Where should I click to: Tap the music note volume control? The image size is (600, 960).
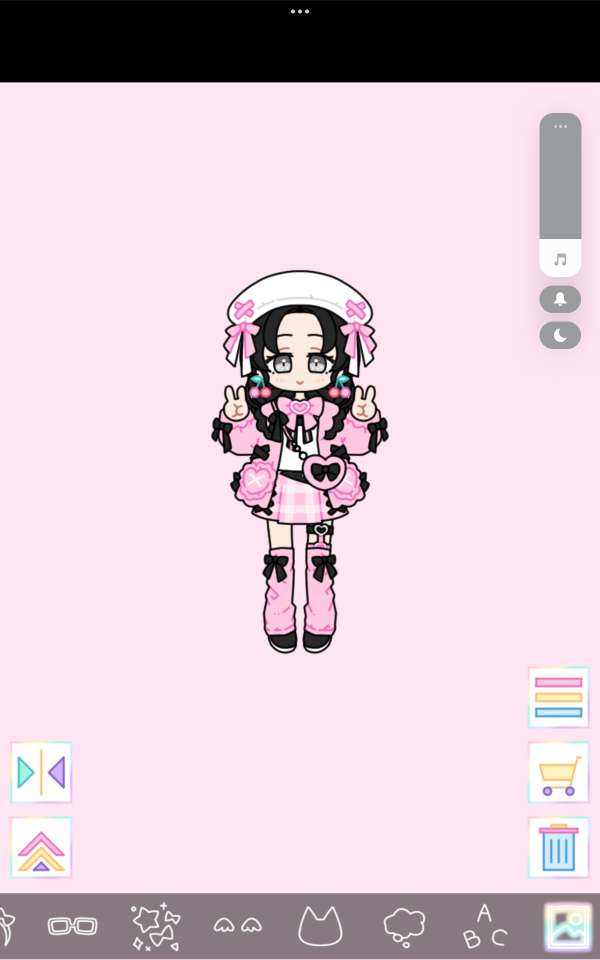(560, 259)
